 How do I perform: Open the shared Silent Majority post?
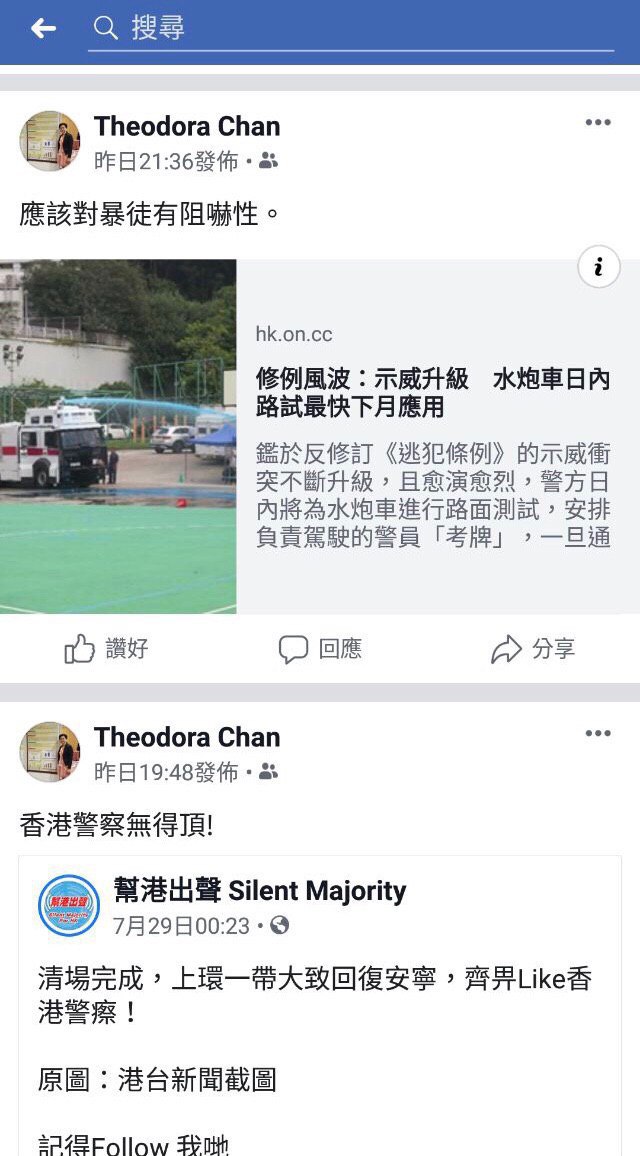(x=320, y=1040)
